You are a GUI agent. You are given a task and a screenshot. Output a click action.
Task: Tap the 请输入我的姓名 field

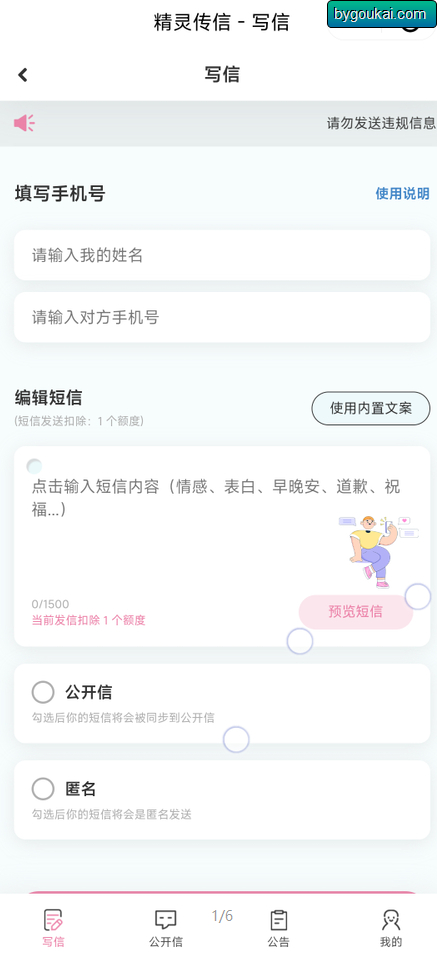coord(222,255)
